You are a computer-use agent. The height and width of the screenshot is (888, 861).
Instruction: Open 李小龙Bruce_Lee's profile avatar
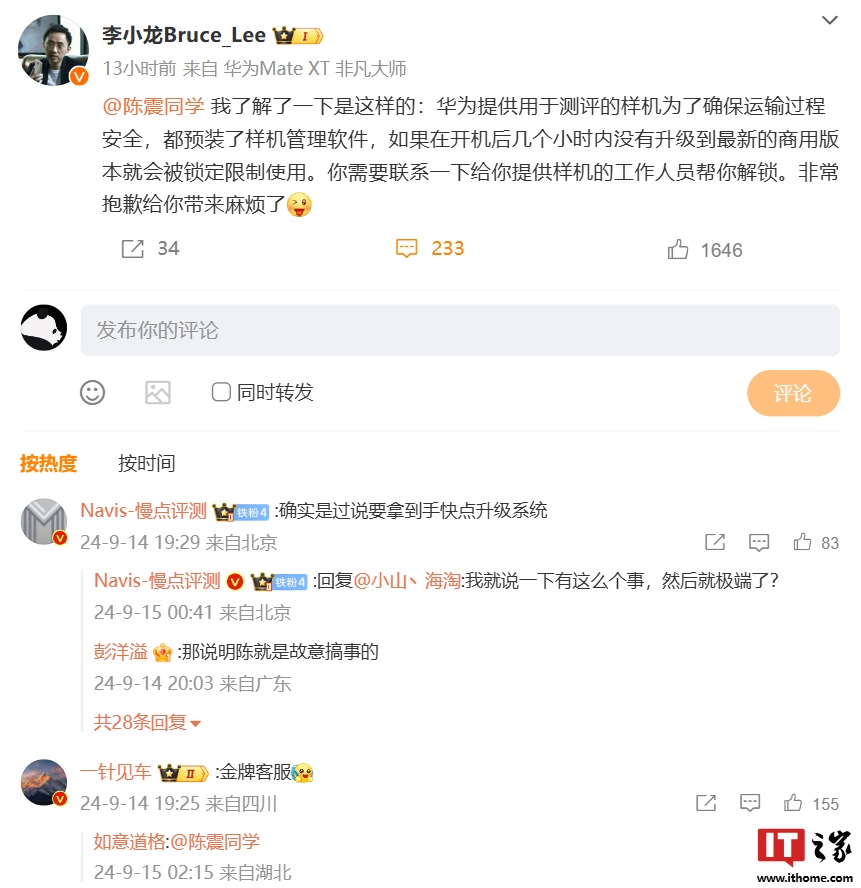click(53, 50)
